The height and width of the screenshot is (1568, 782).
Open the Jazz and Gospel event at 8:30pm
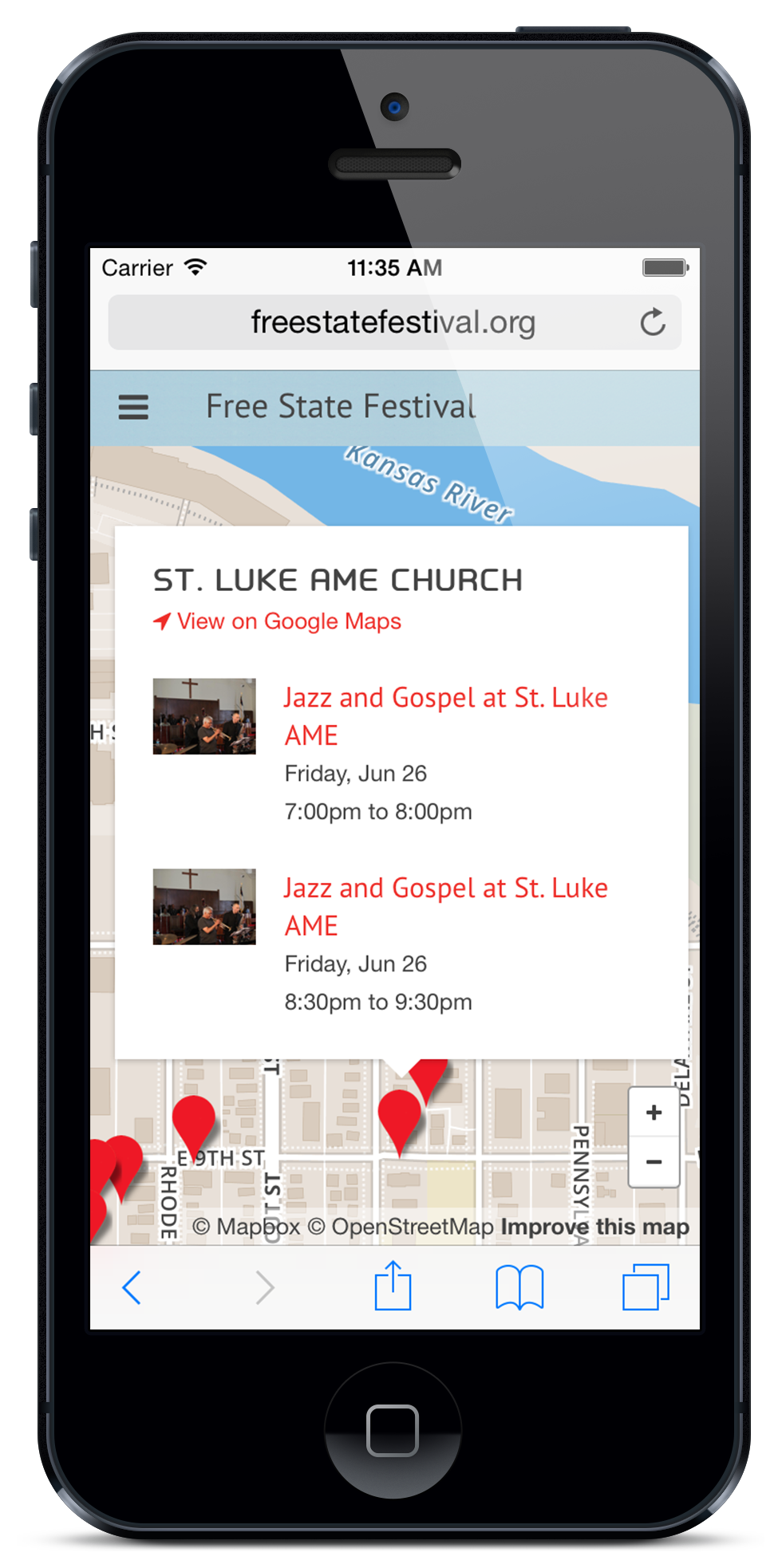(x=445, y=906)
